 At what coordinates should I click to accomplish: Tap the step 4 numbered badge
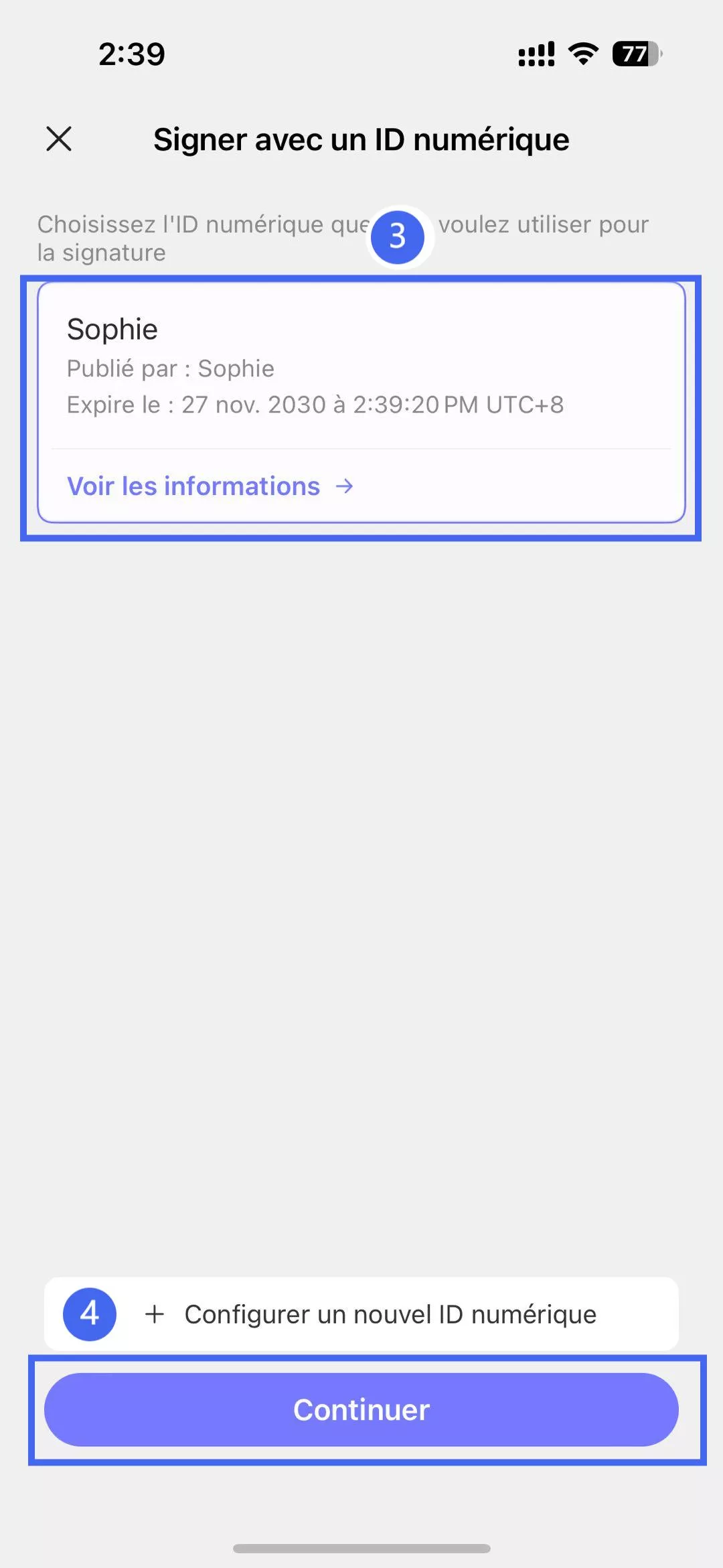tap(89, 1313)
